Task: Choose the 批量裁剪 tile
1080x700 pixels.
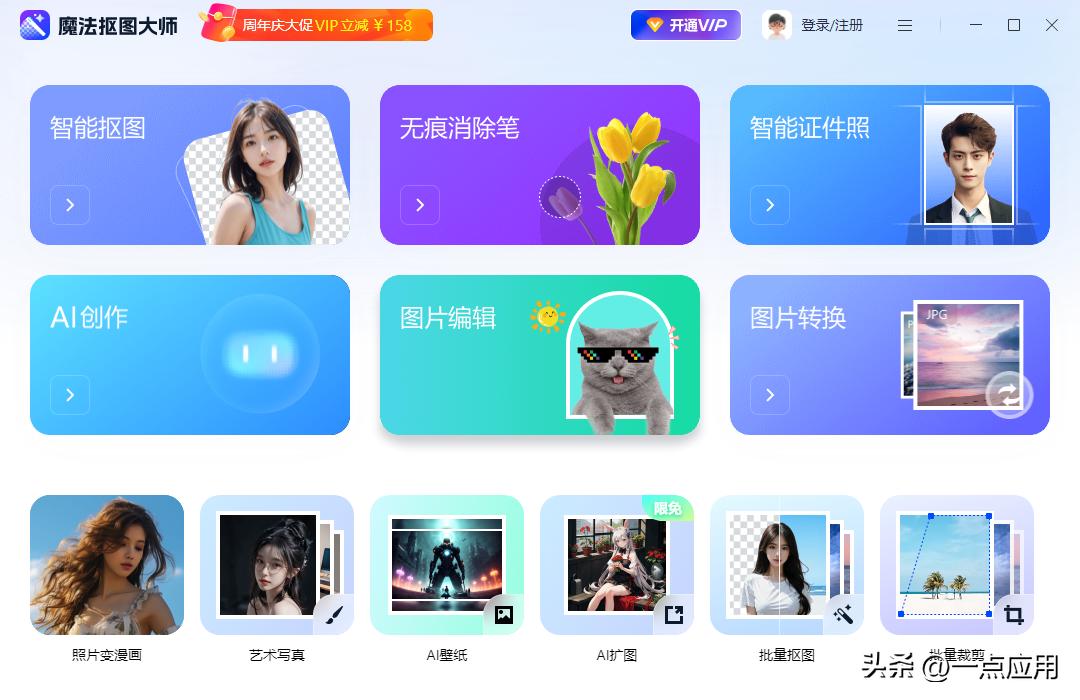Action: 957,566
